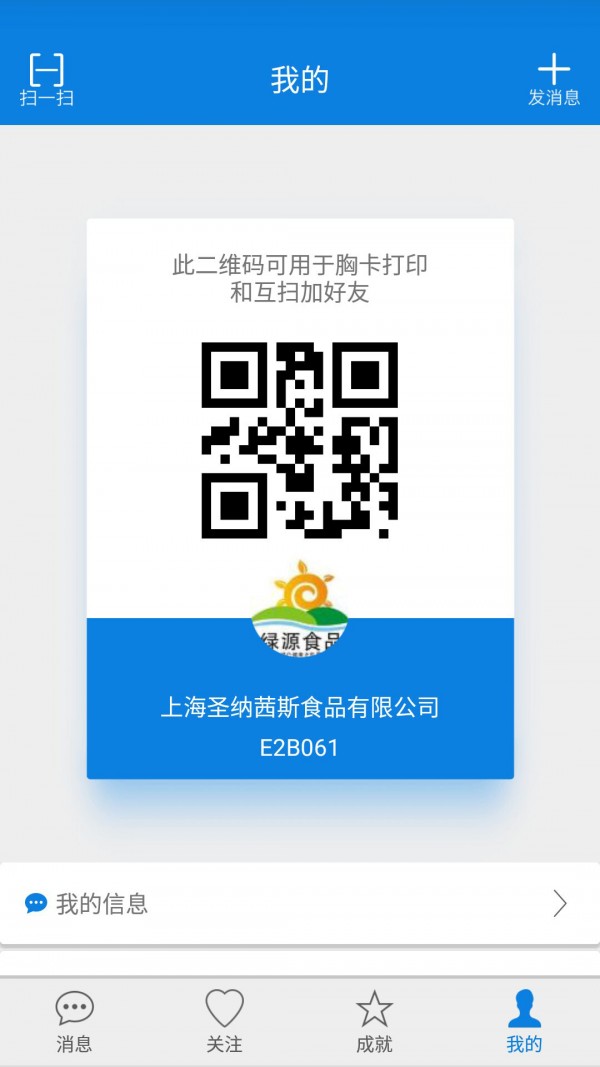This screenshot has height=1067, width=600.
Task: Go to the 成就 tab
Action: (374, 1022)
